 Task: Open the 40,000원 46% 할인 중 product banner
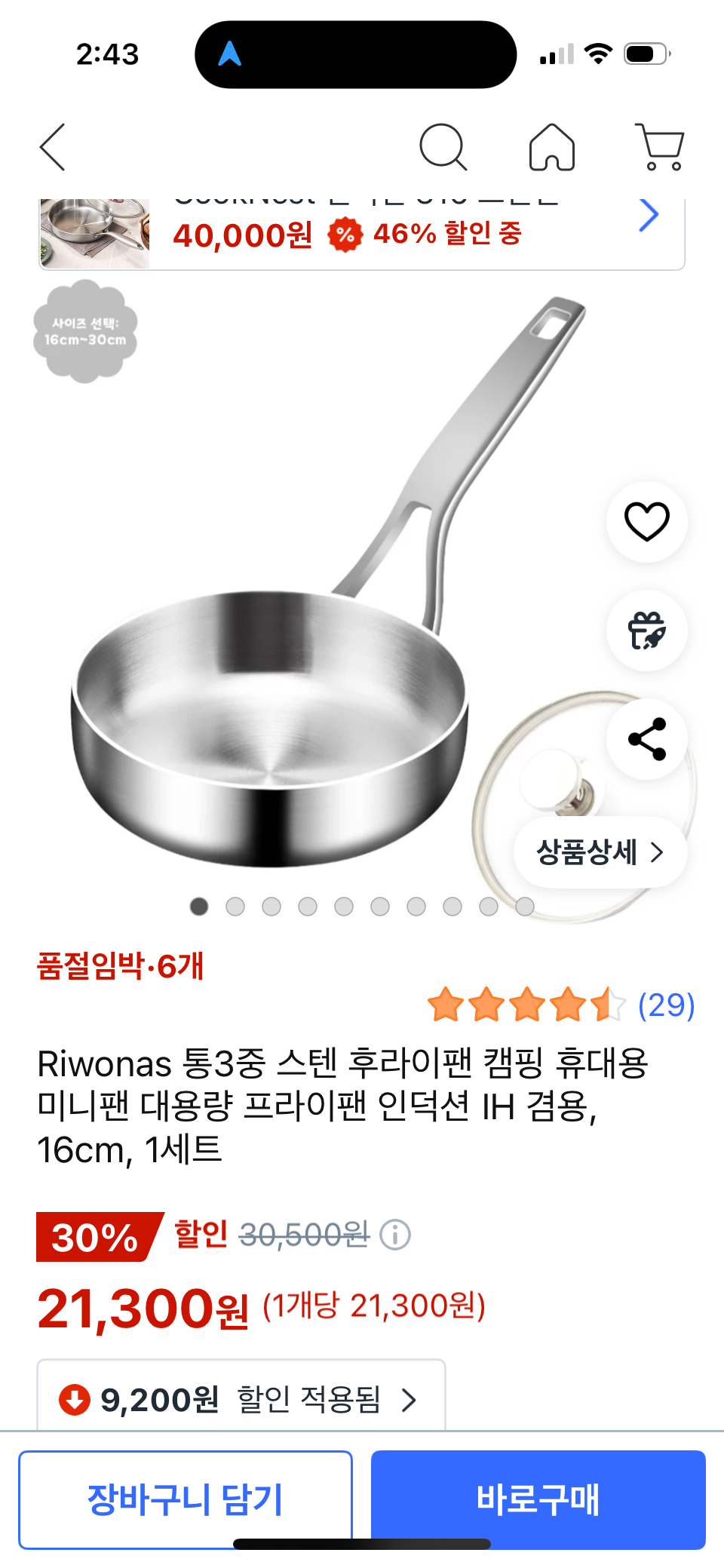click(362, 234)
